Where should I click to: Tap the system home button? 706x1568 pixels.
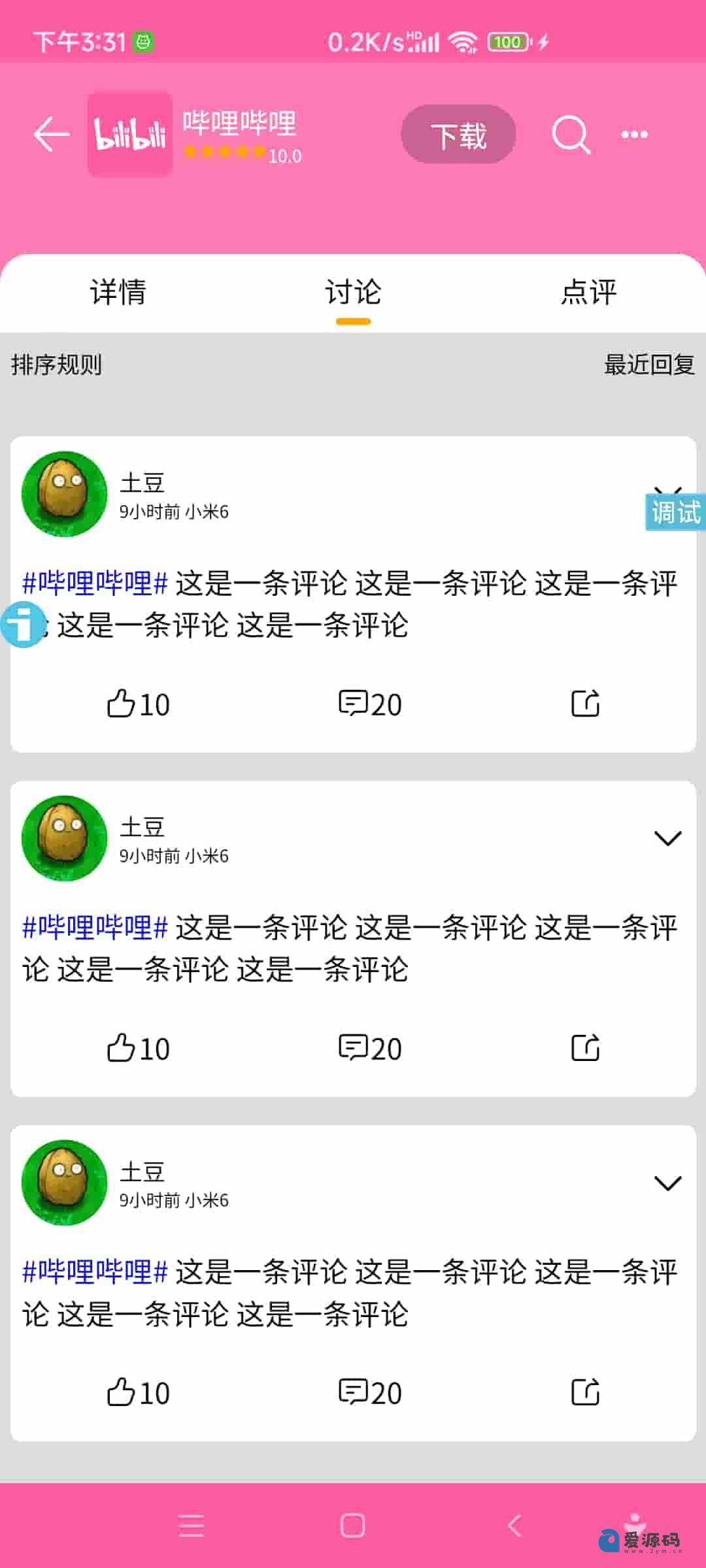[352, 1526]
